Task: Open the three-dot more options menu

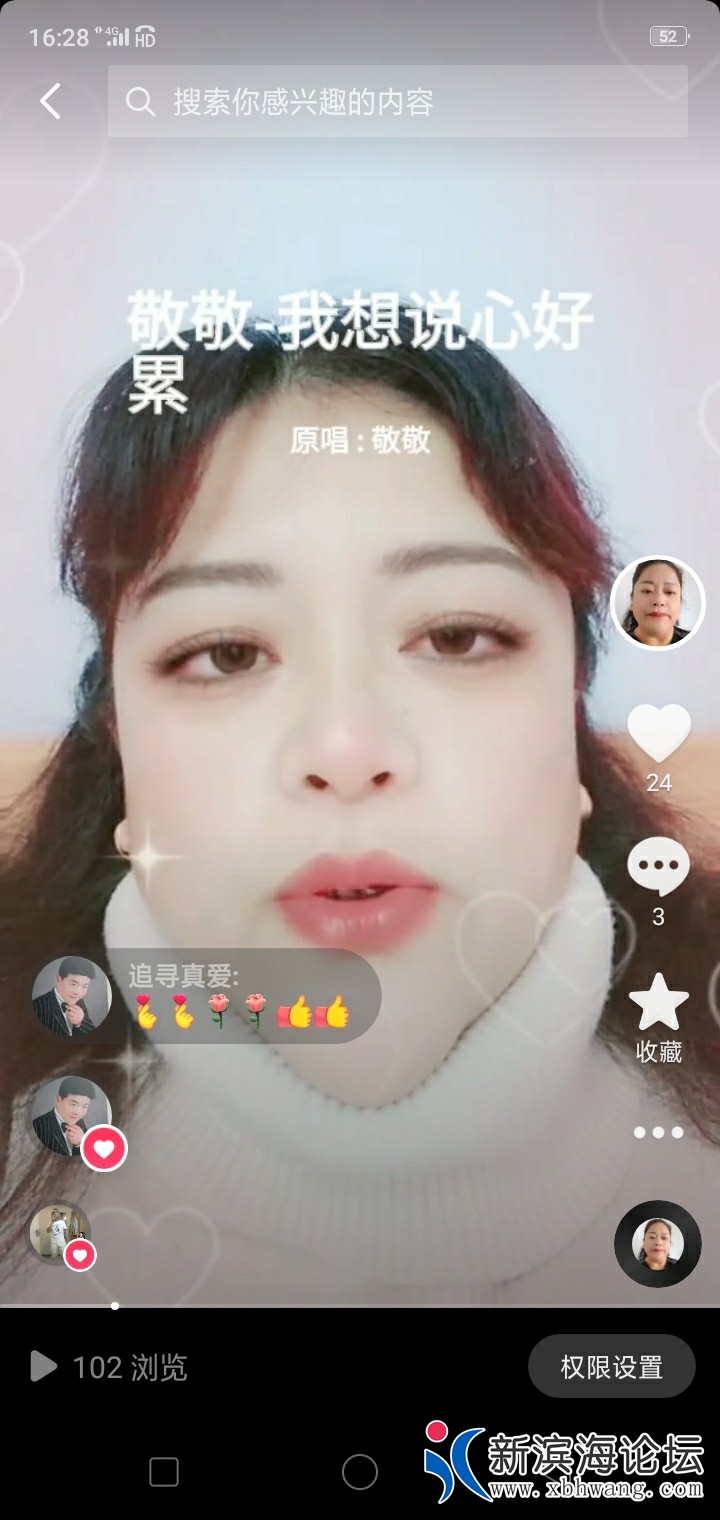Action: (658, 1132)
